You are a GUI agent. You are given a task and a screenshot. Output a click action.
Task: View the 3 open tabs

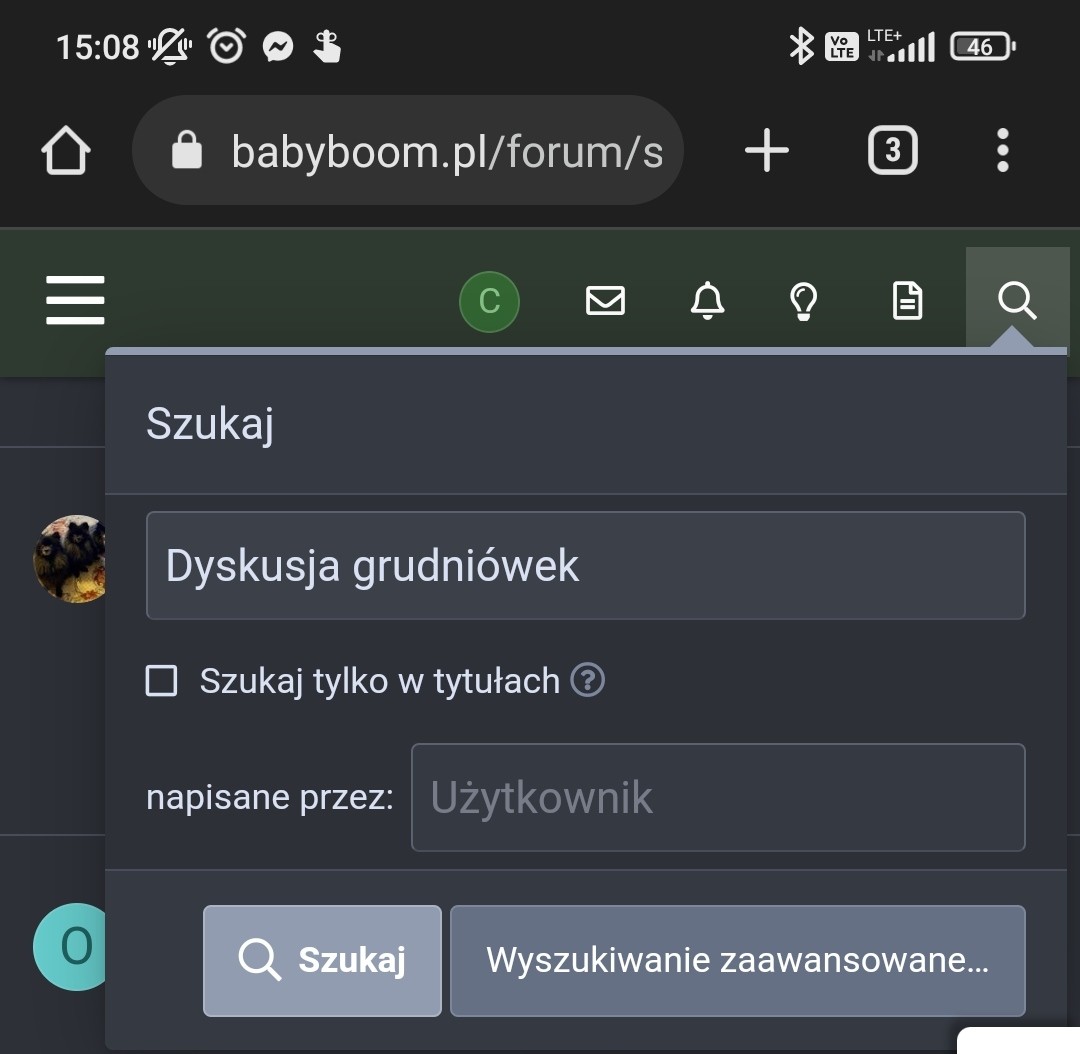pos(892,152)
